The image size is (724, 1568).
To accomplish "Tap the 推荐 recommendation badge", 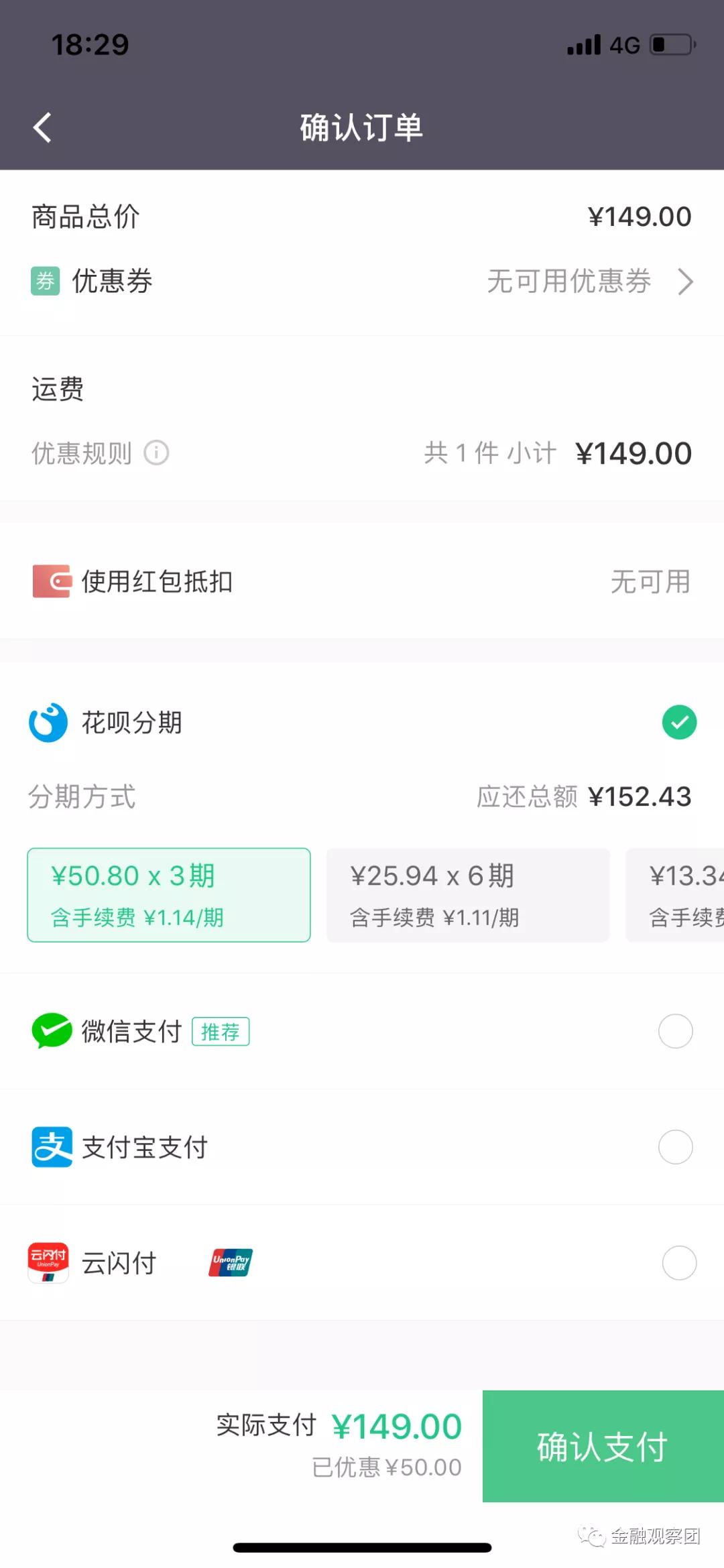I will pyautogui.click(x=221, y=1031).
